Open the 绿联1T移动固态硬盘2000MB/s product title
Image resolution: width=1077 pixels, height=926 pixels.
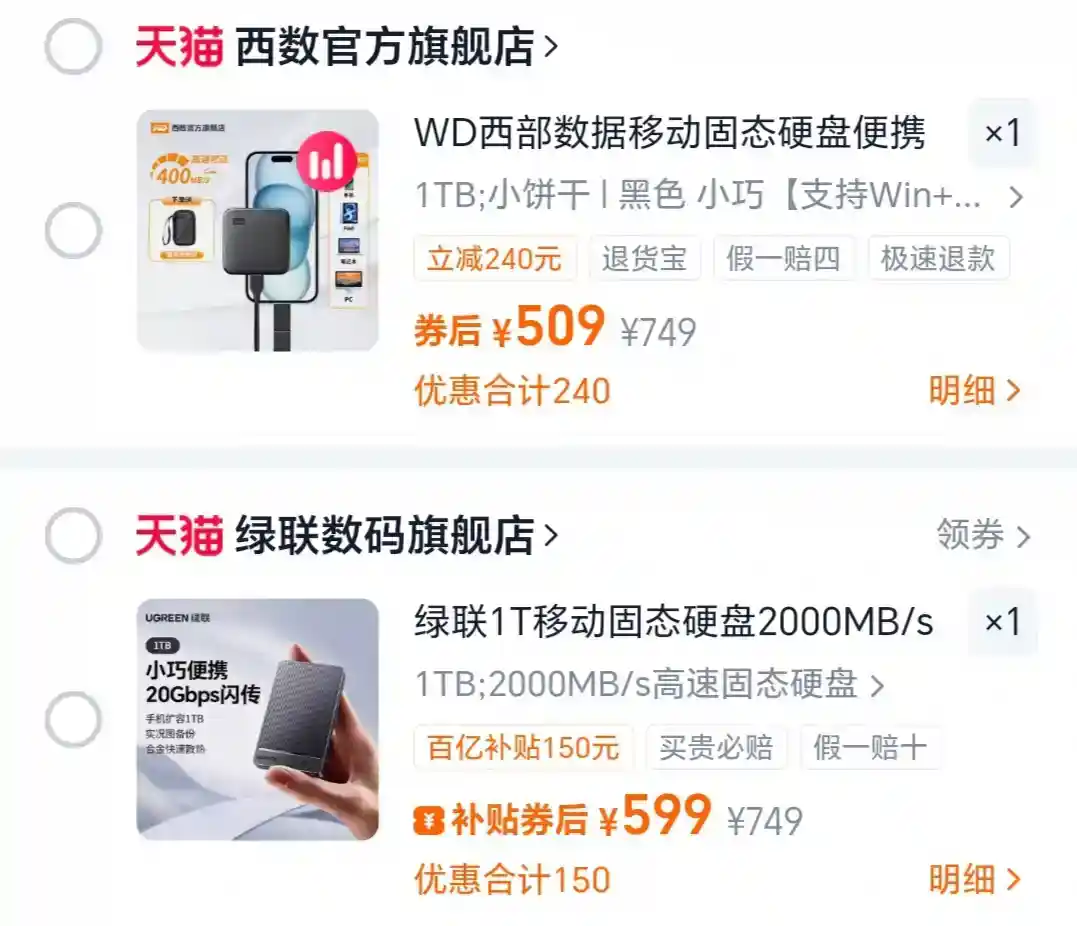click(673, 622)
